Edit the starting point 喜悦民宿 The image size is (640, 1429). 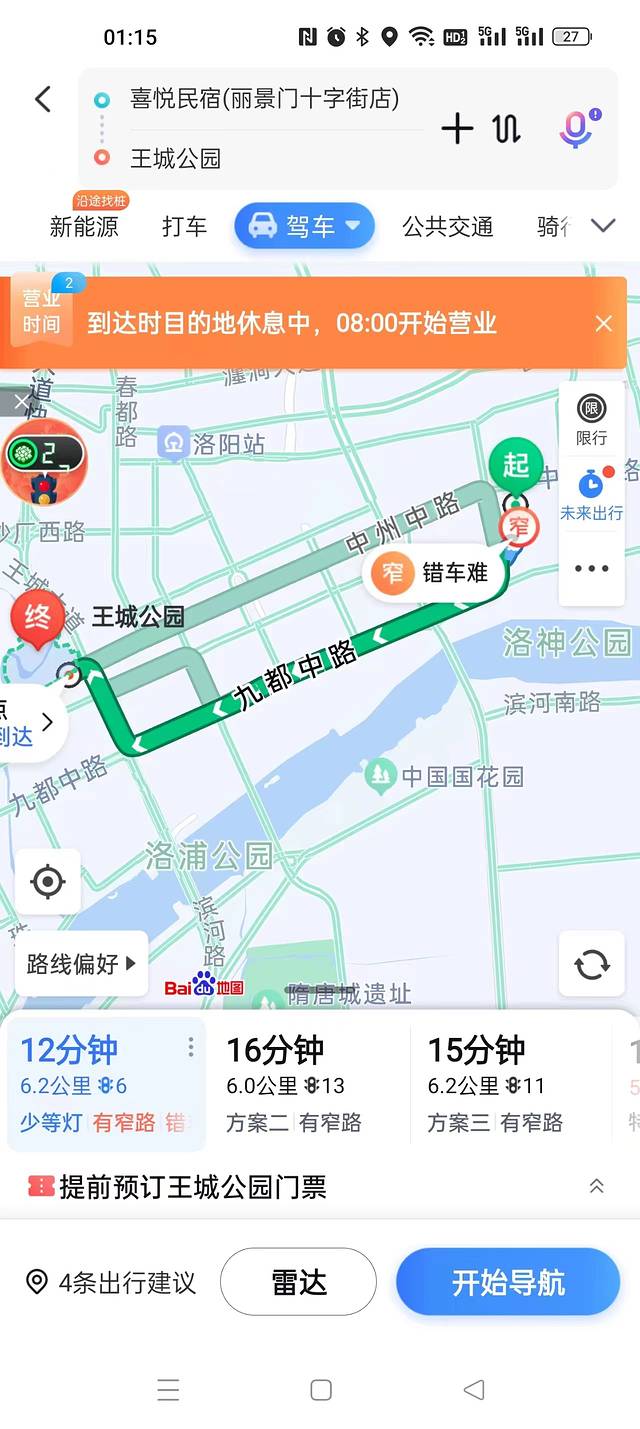point(264,99)
